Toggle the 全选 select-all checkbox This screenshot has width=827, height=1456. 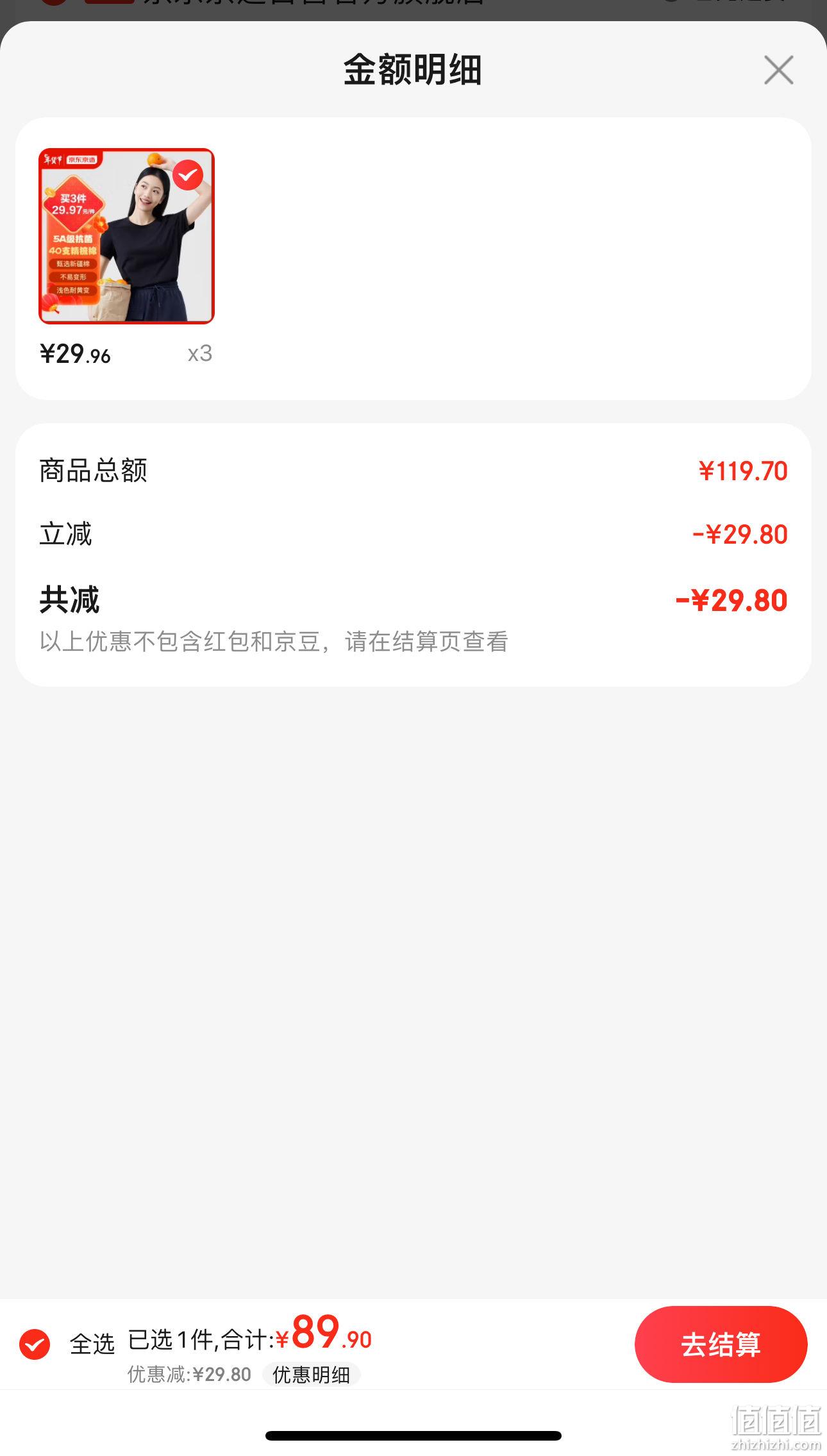click(35, 1344)
